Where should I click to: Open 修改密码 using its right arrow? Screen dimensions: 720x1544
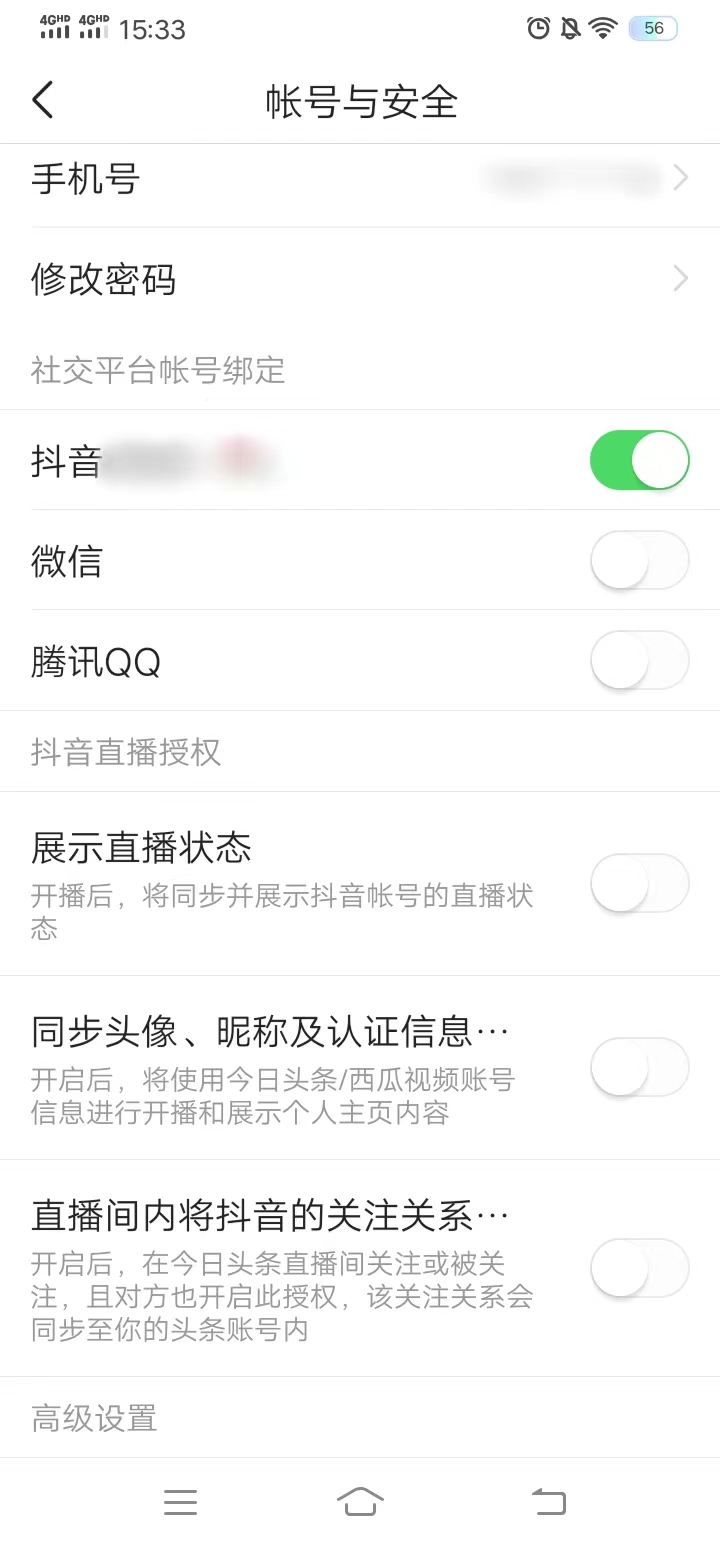[x=679, y=278]
